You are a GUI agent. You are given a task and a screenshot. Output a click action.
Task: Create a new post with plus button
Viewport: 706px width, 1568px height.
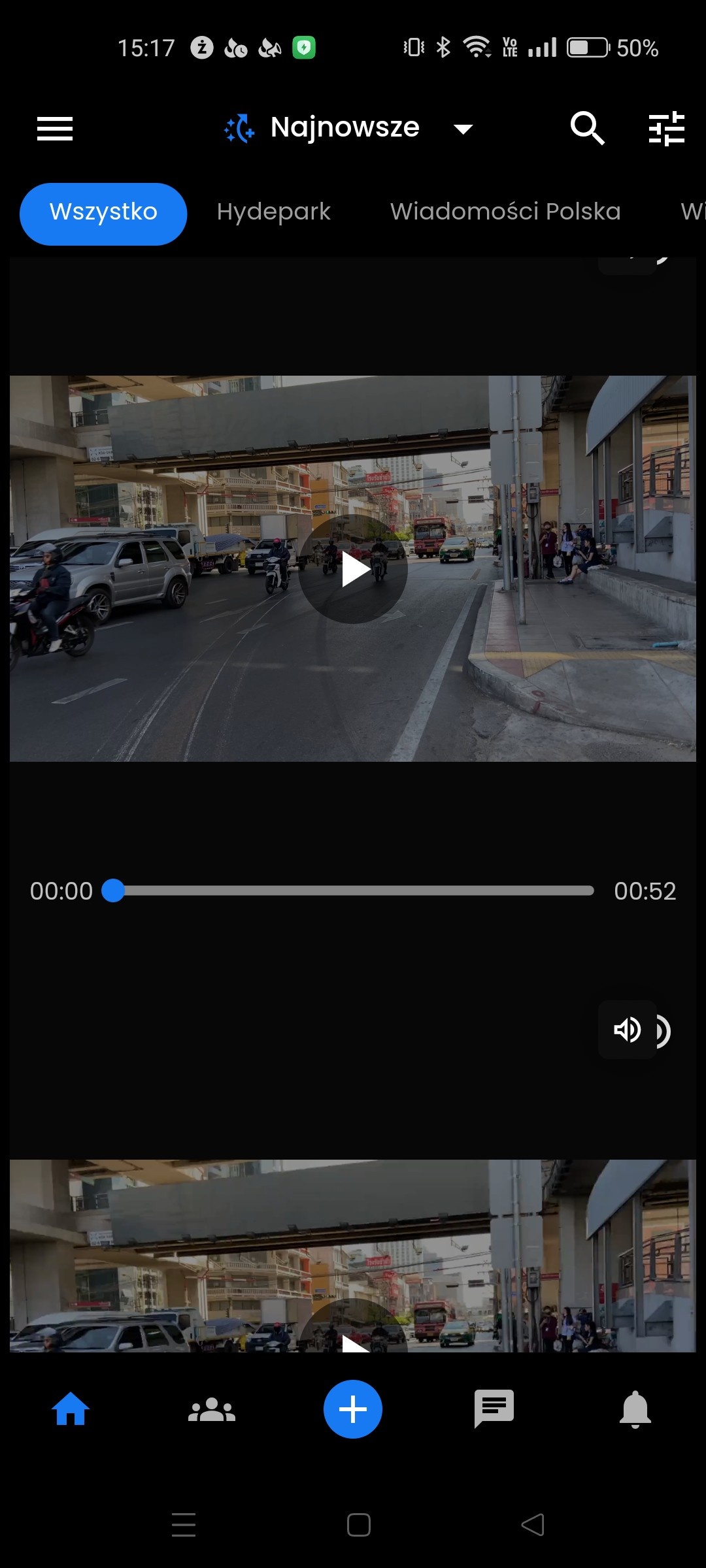pyautogui.click(x=353, y=1409)
